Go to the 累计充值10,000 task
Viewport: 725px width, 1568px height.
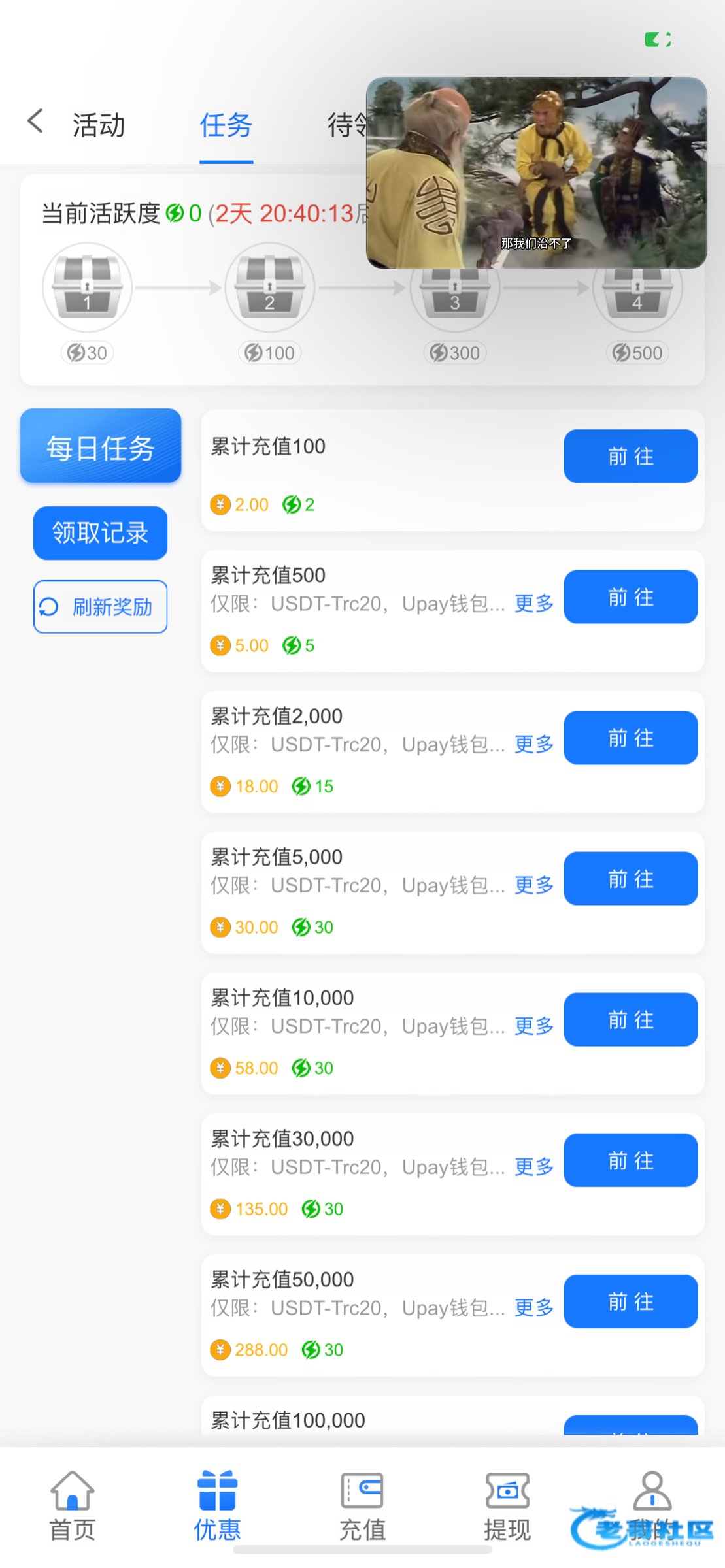630,1020
